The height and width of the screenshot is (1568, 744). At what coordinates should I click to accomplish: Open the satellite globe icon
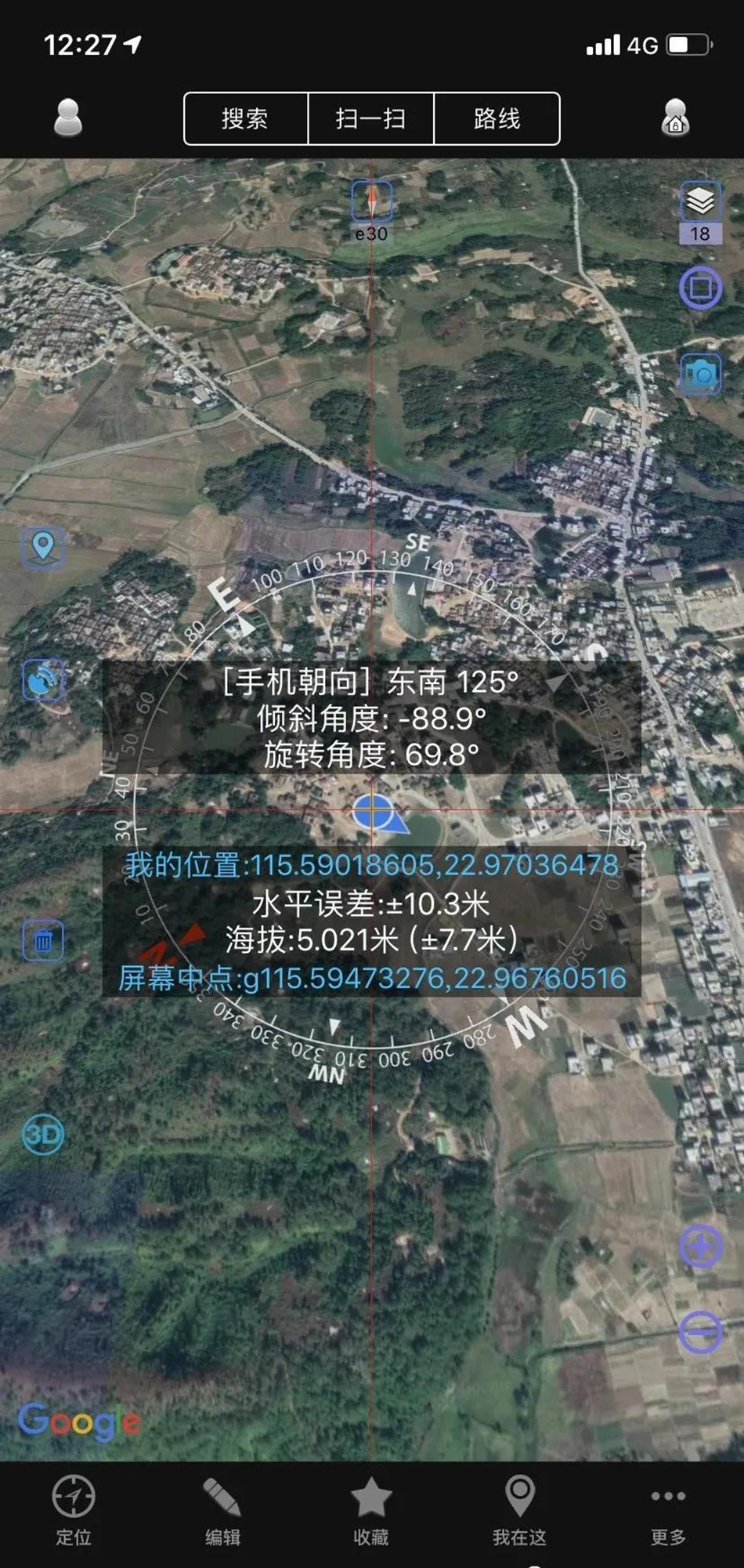[43, 679]
